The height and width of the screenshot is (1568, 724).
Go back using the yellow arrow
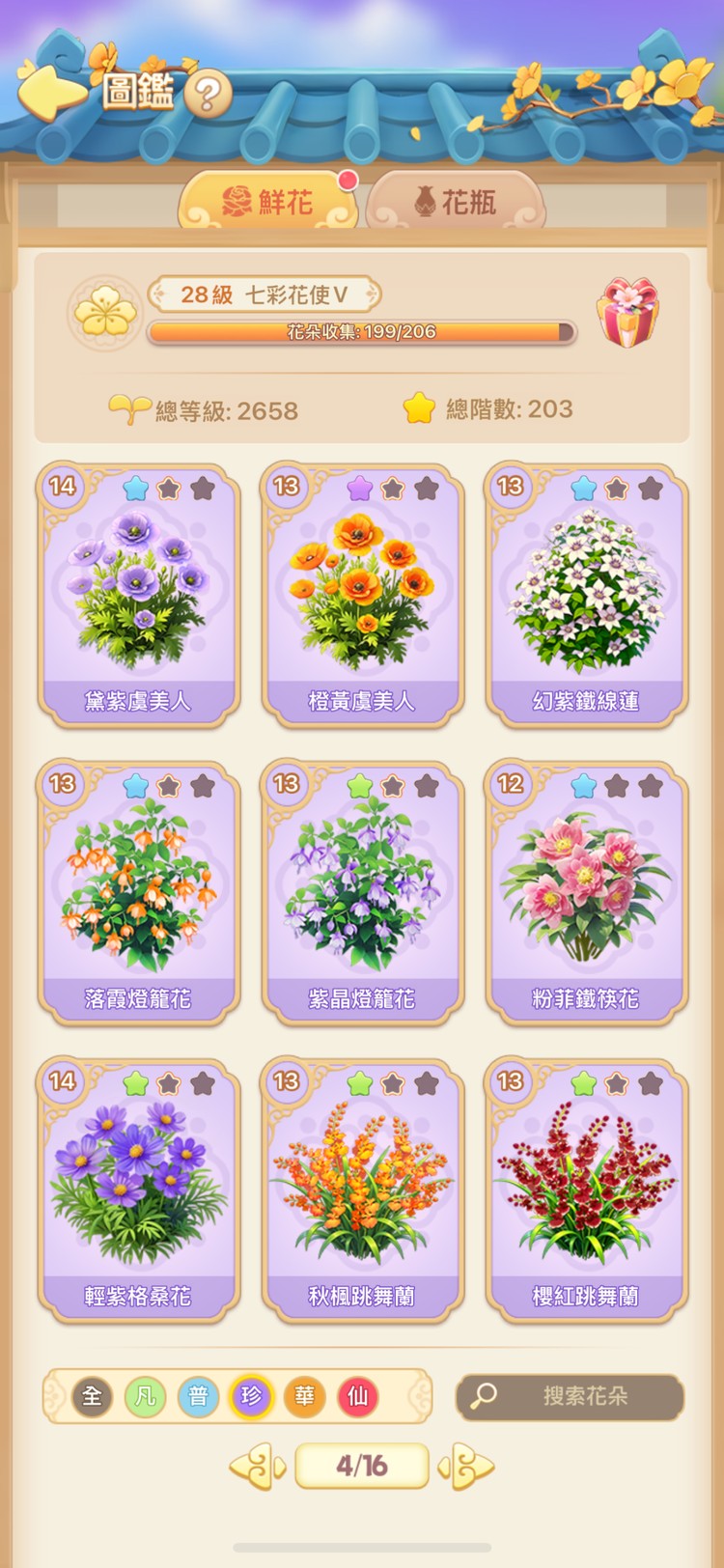pos(51,89)
